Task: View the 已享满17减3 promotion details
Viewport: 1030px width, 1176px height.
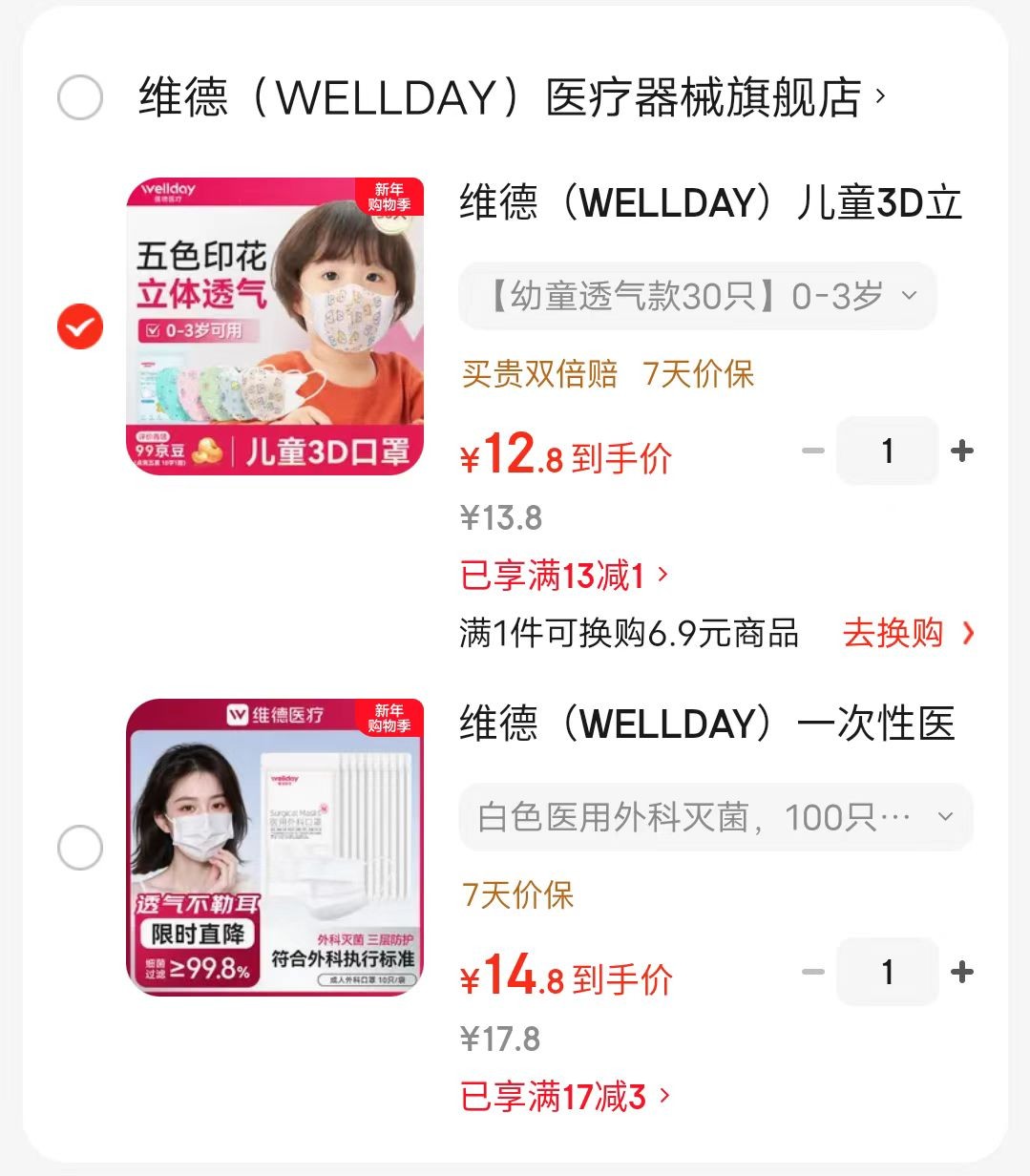Action: click(564, 1096)
